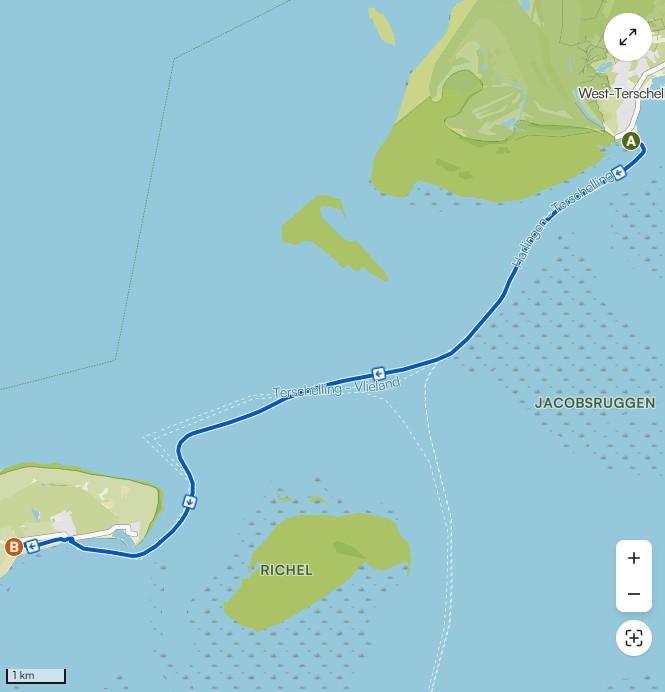Recenter map on the route
Screen dimensions: 665x692
click(x=634, y=638)
